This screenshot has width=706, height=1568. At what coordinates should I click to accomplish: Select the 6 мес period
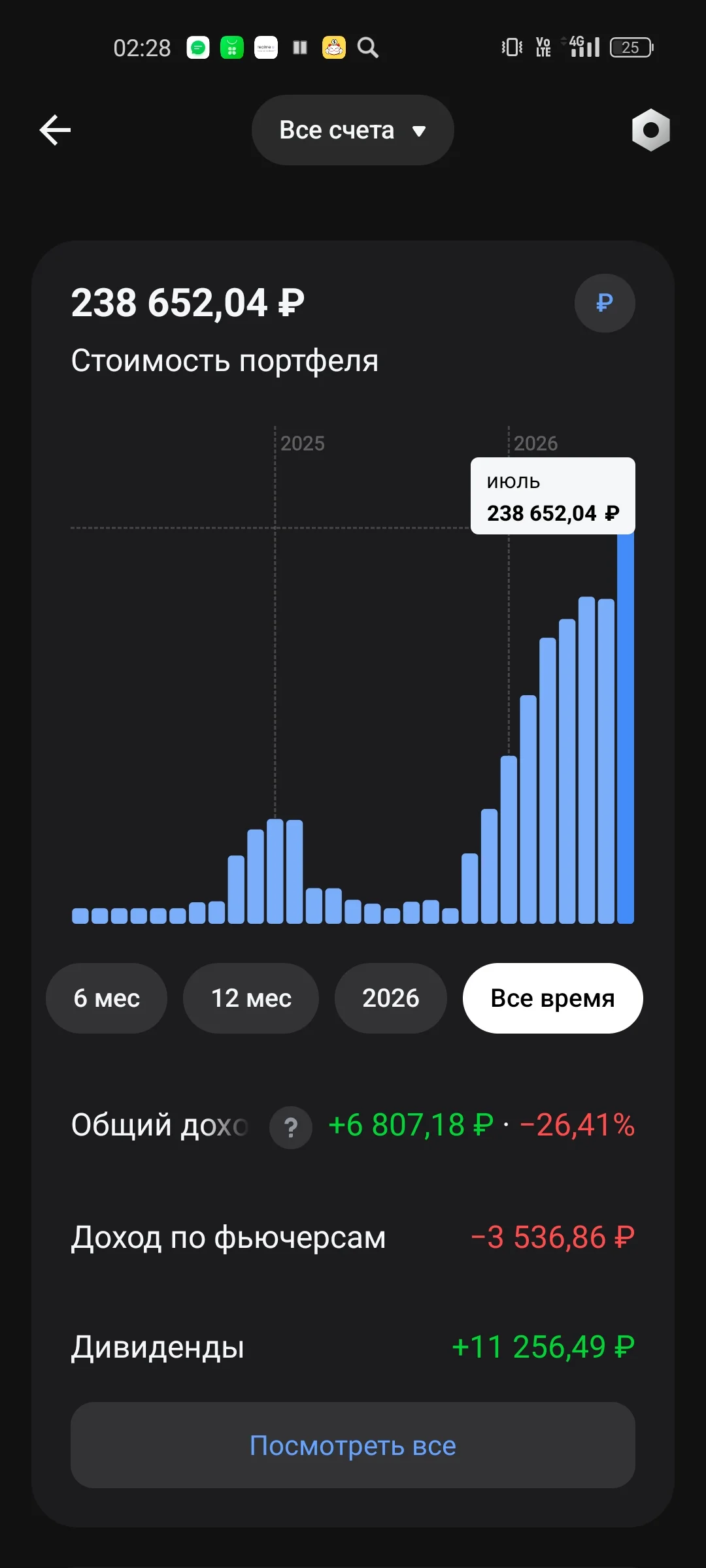(x=107, y=998)
